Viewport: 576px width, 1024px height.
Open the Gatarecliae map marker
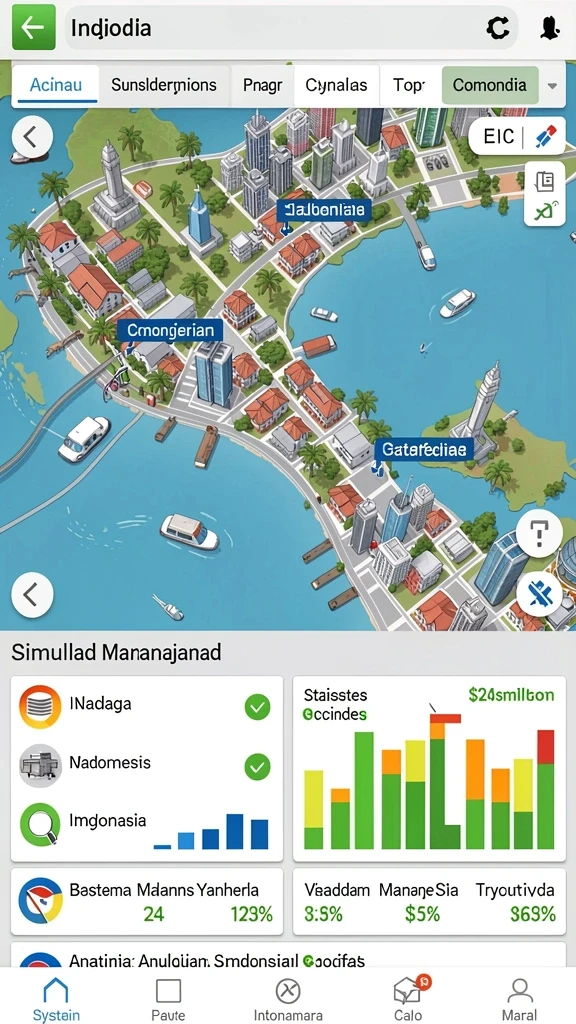[x=424, y=449]
